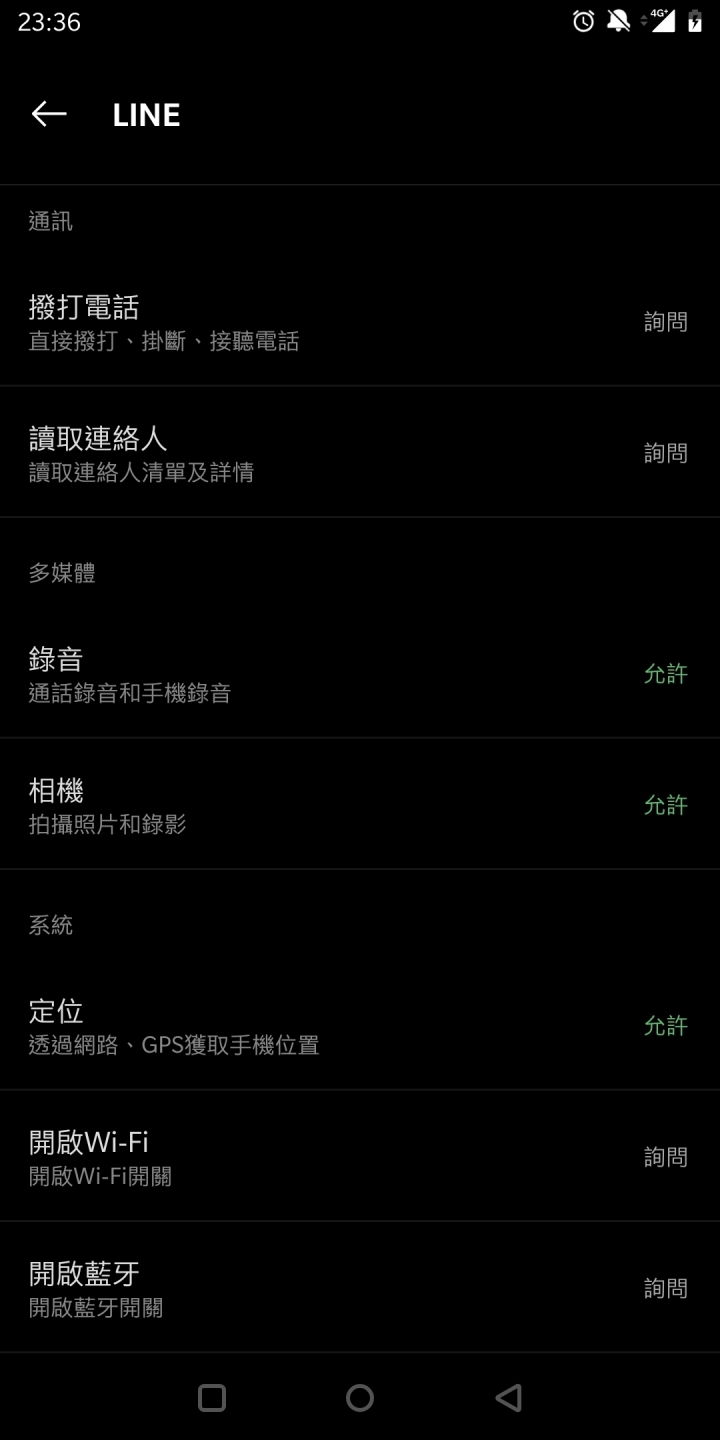Select the 定位 permission row
Screen dimensions: 720x1440
pos(360,1025)
